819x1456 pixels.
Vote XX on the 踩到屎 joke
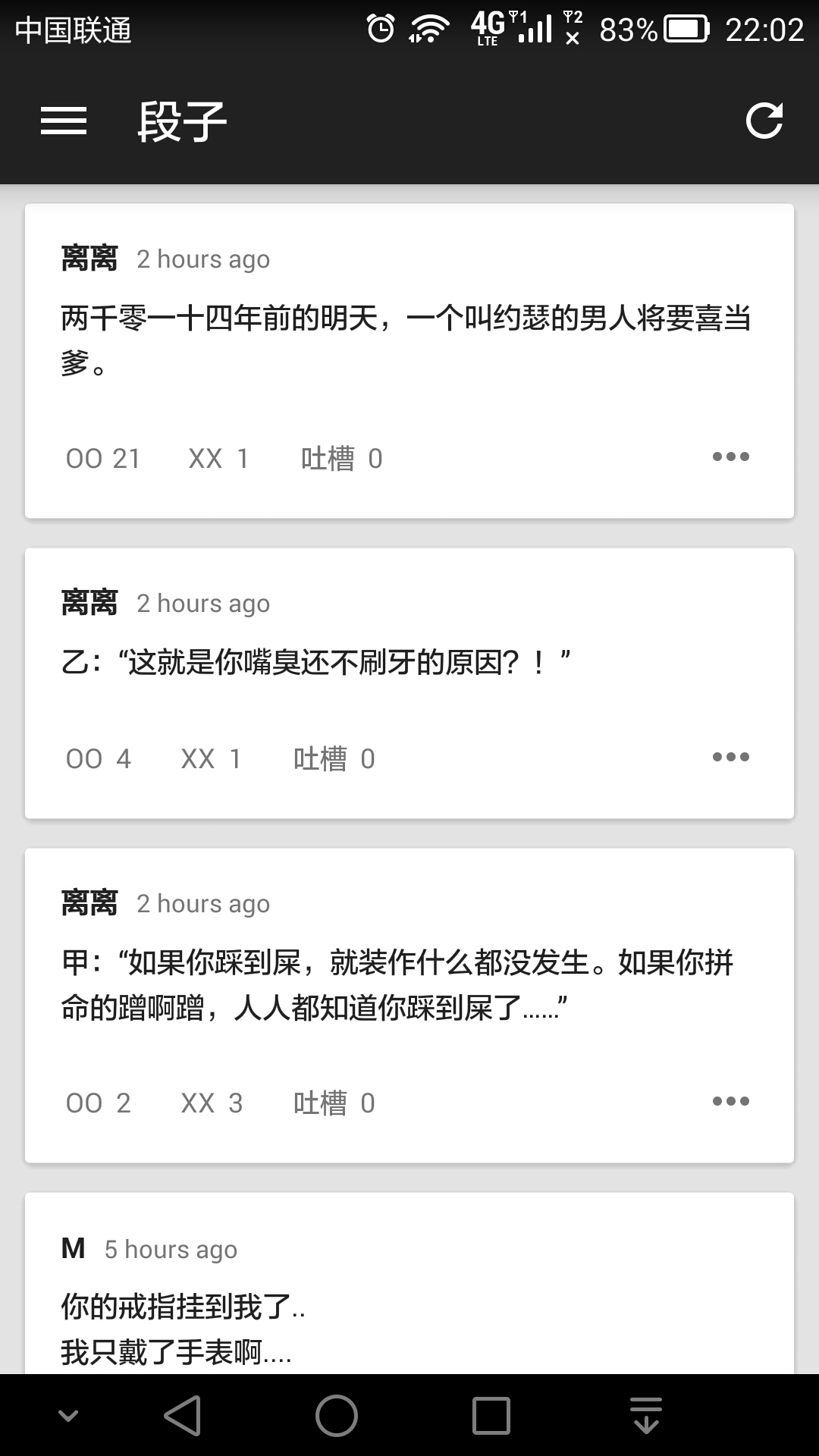click(x=211, y=1103)
